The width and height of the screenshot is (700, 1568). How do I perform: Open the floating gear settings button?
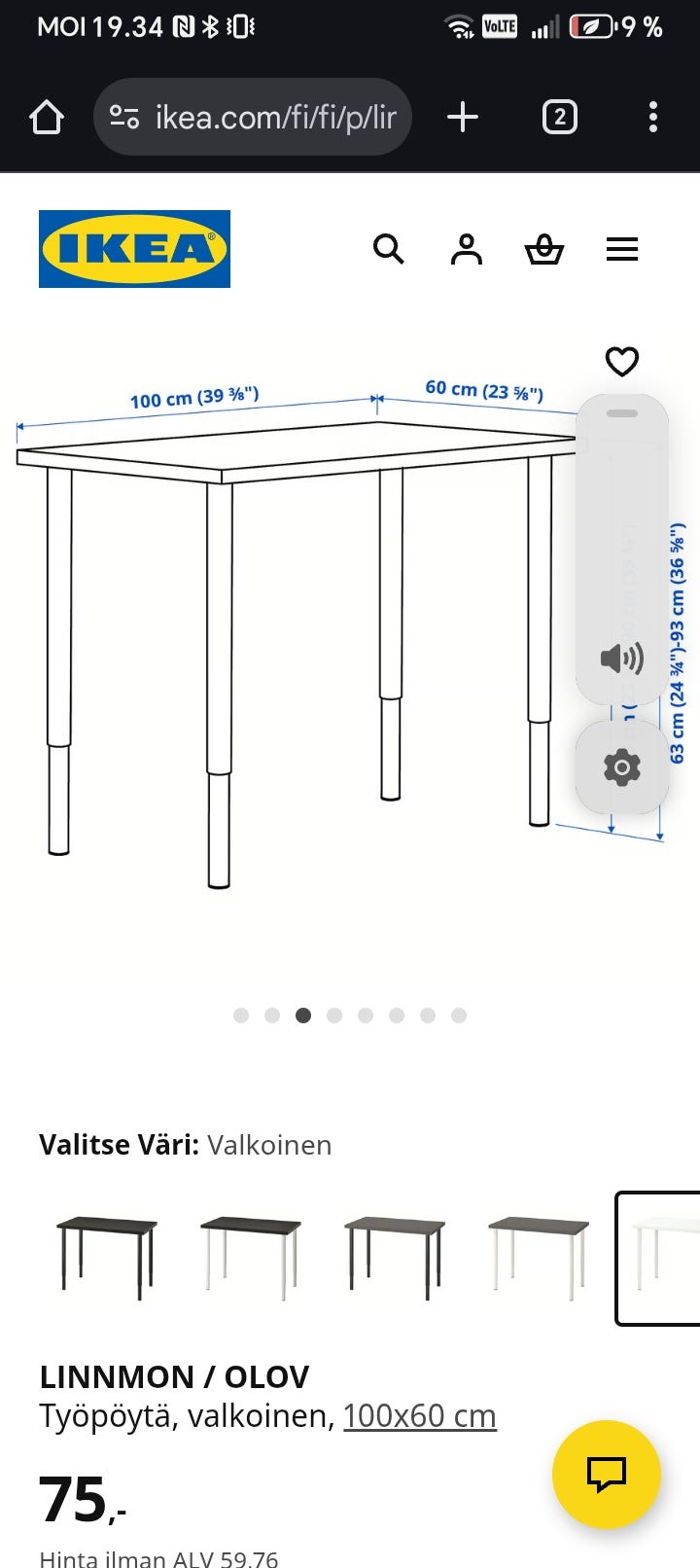point(622,768)
